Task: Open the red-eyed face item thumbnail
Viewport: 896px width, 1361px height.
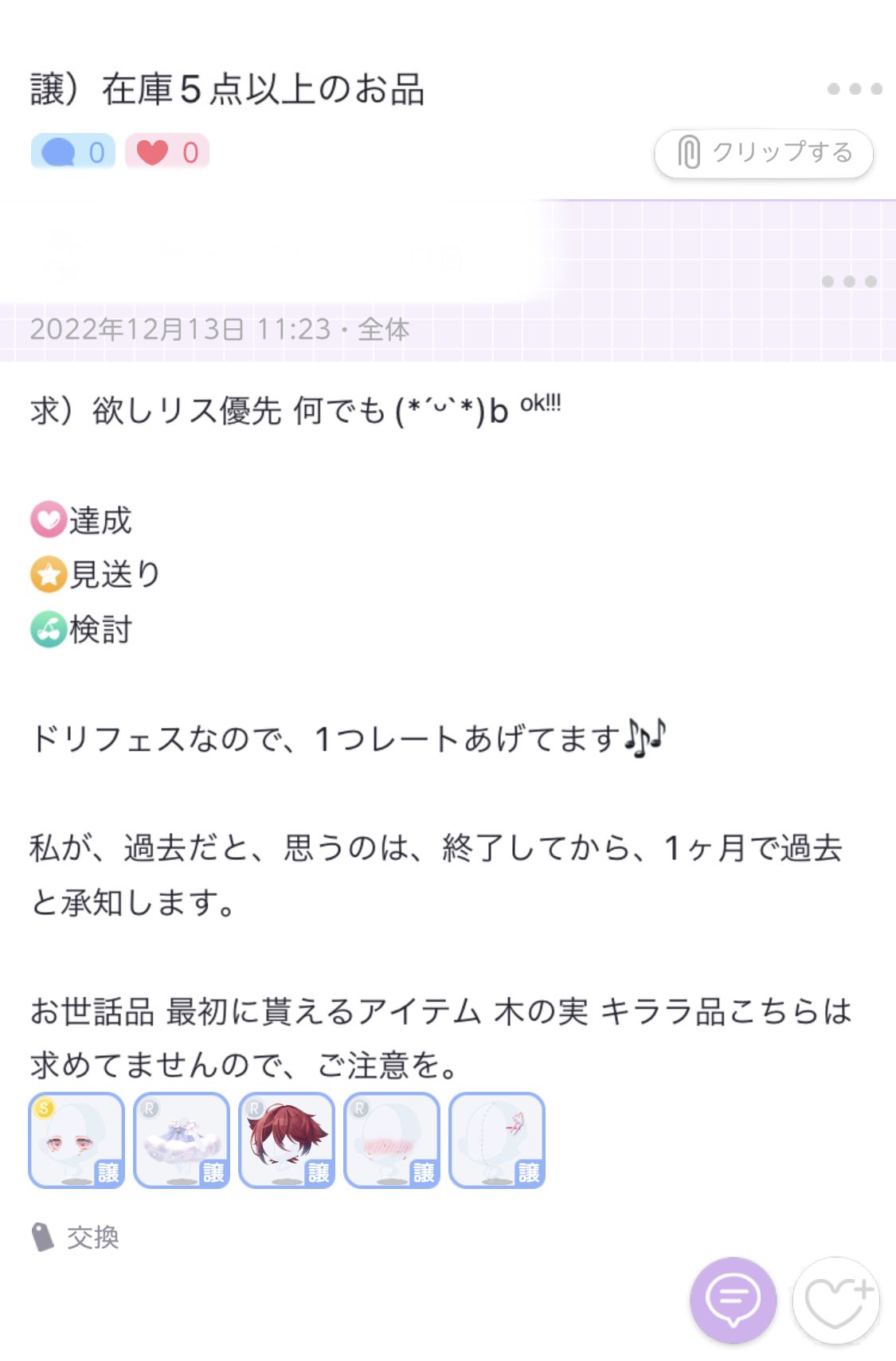Action: (76, 1140)
